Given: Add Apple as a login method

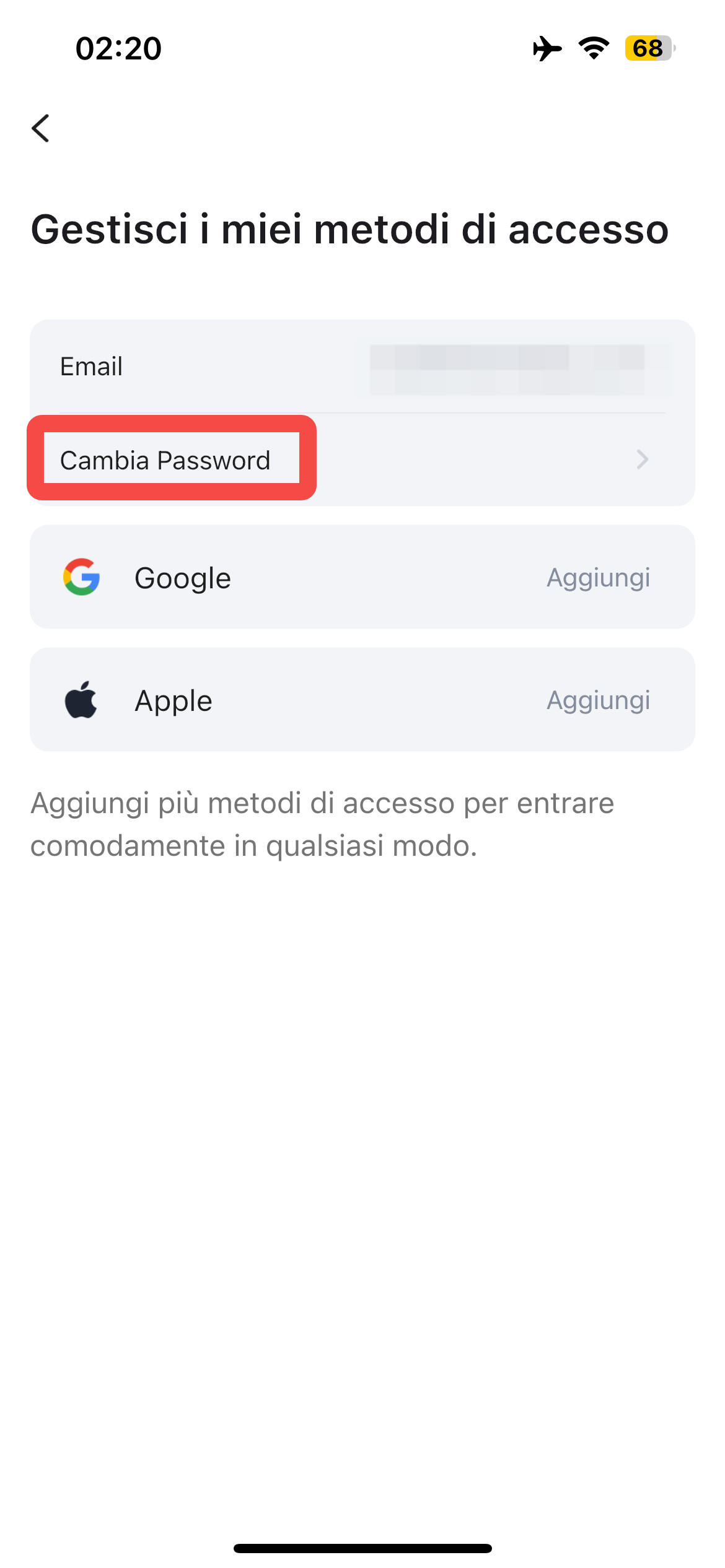Looking at the screenshot, I should pos(597,700).
